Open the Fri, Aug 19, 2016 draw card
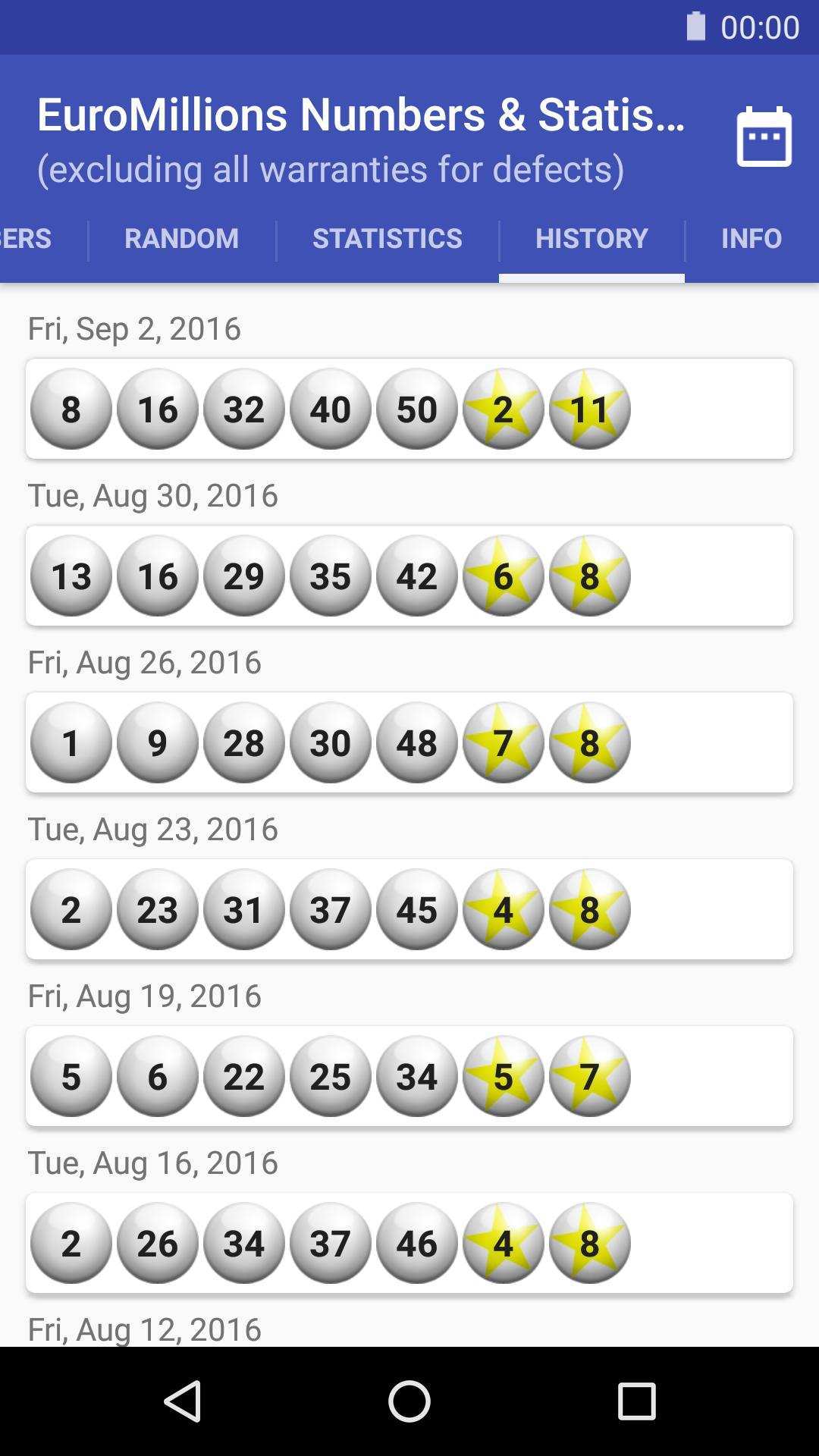Screen dimensions: 819x1456 point(409,1076)
